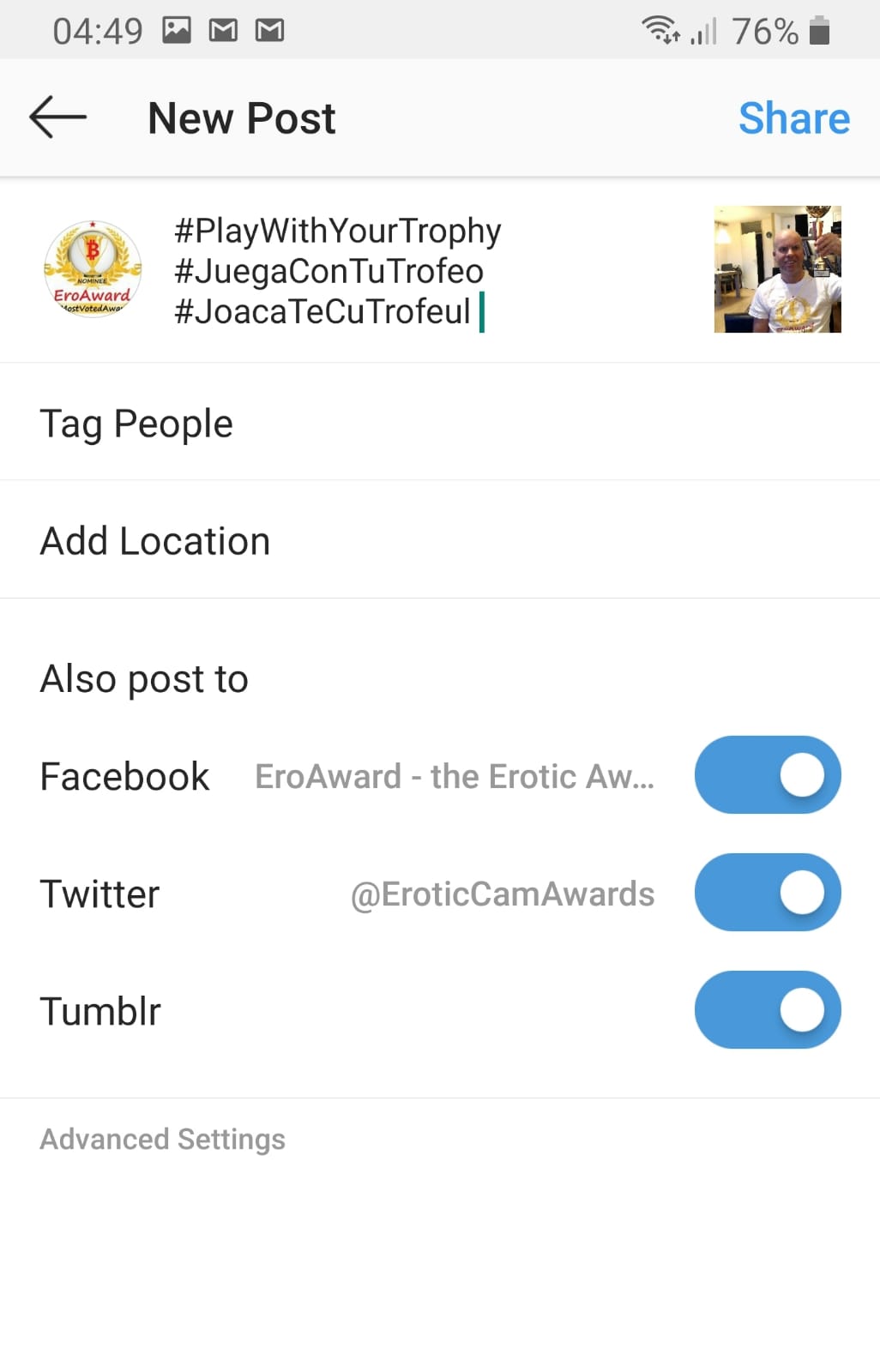
Task: Open Add Location
Action: (x=155, y=541)
